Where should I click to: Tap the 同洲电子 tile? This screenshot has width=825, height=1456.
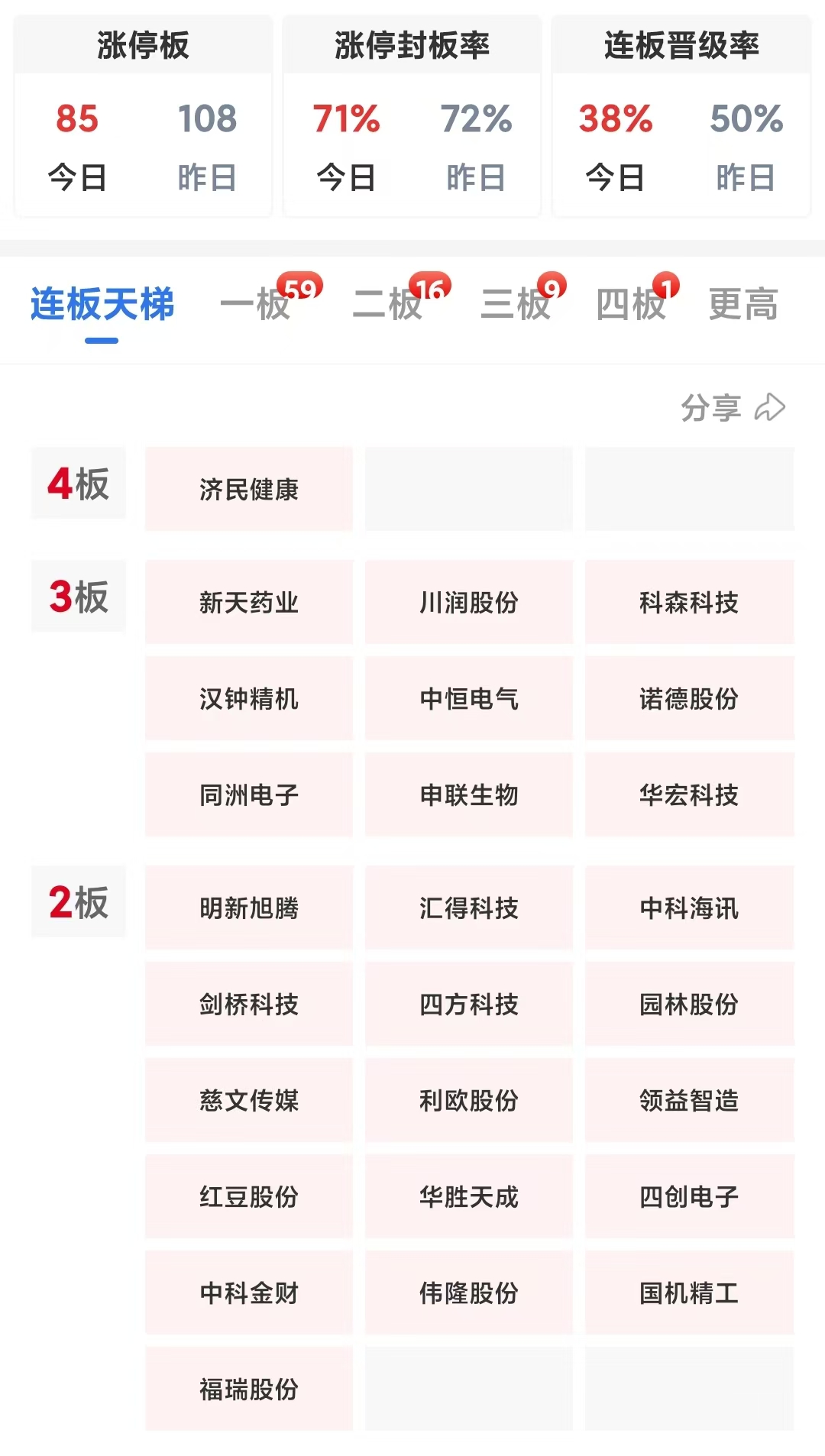click(x=249, y=794)
